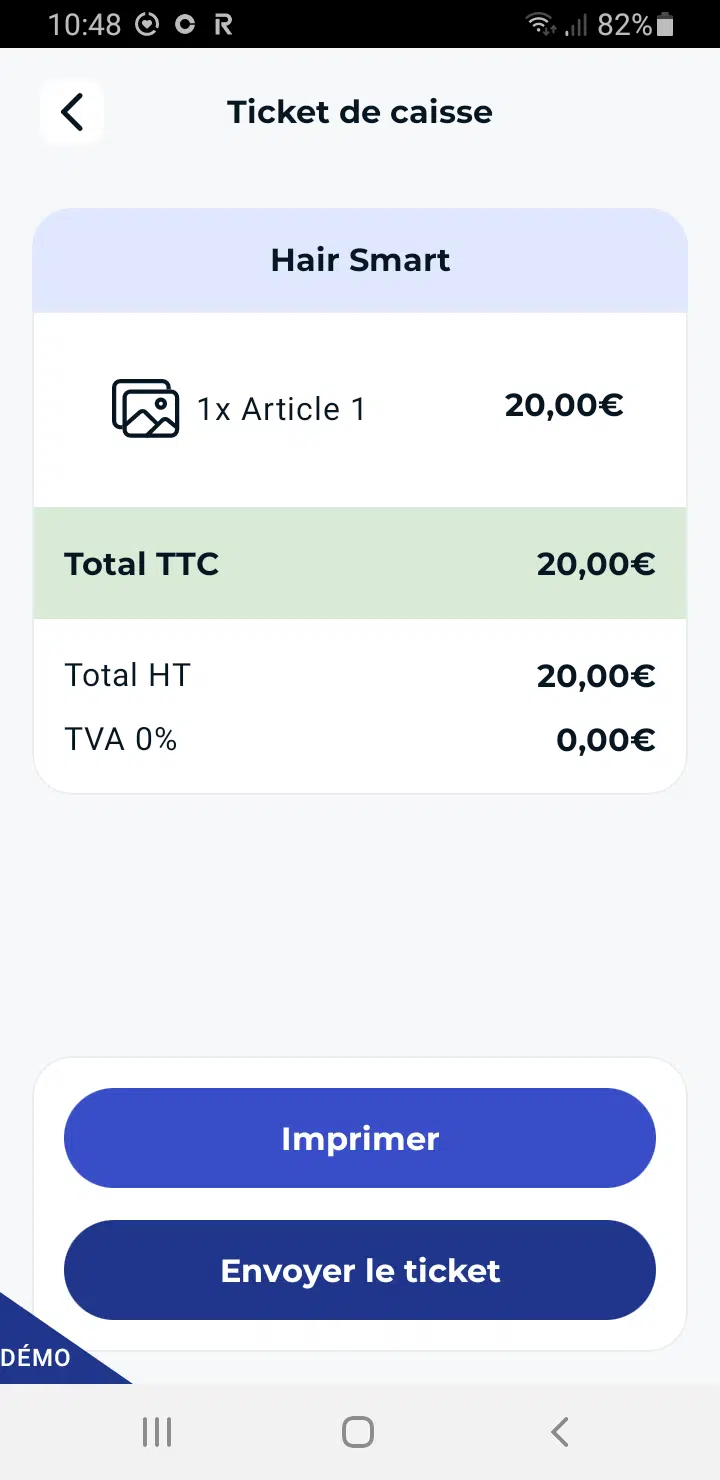The image size is (720, 1480).
Task: Open the R app icon in status bar
Action: tap(222, 24)
